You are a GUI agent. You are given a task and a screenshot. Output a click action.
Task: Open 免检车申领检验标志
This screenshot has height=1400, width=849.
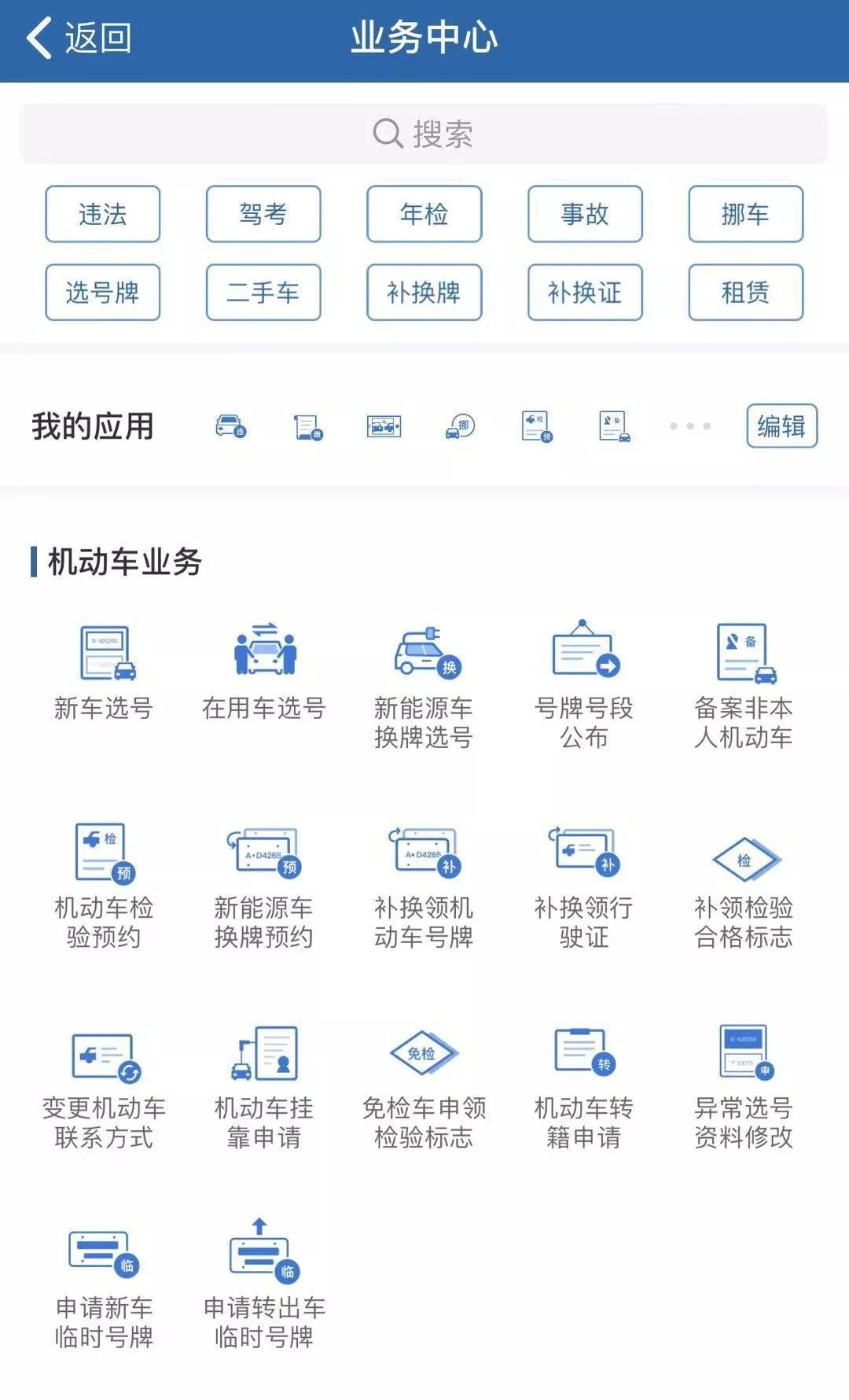[424, 1089]
